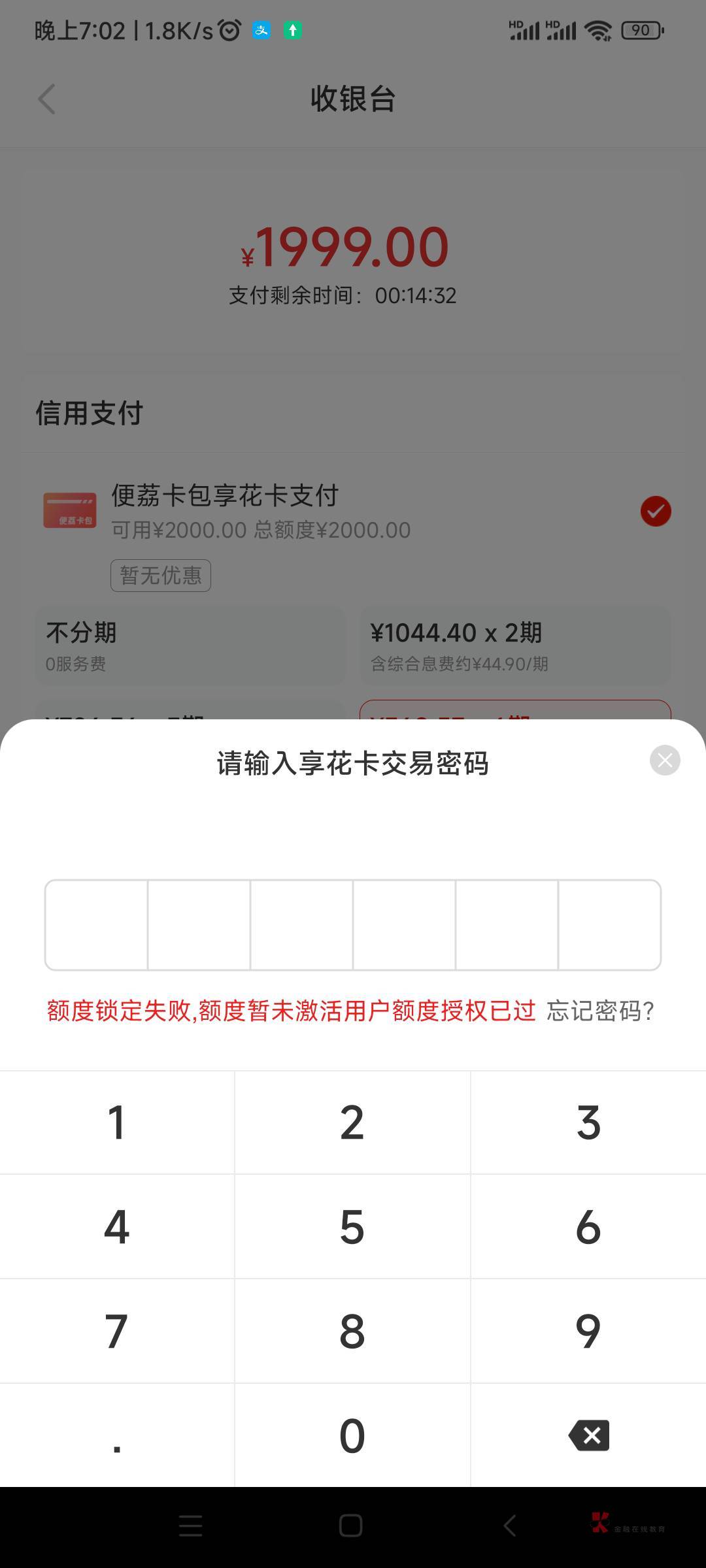Enter digit 8 on the keypad
This screenshot has height=1568, width=706.
coord(352,1331)
